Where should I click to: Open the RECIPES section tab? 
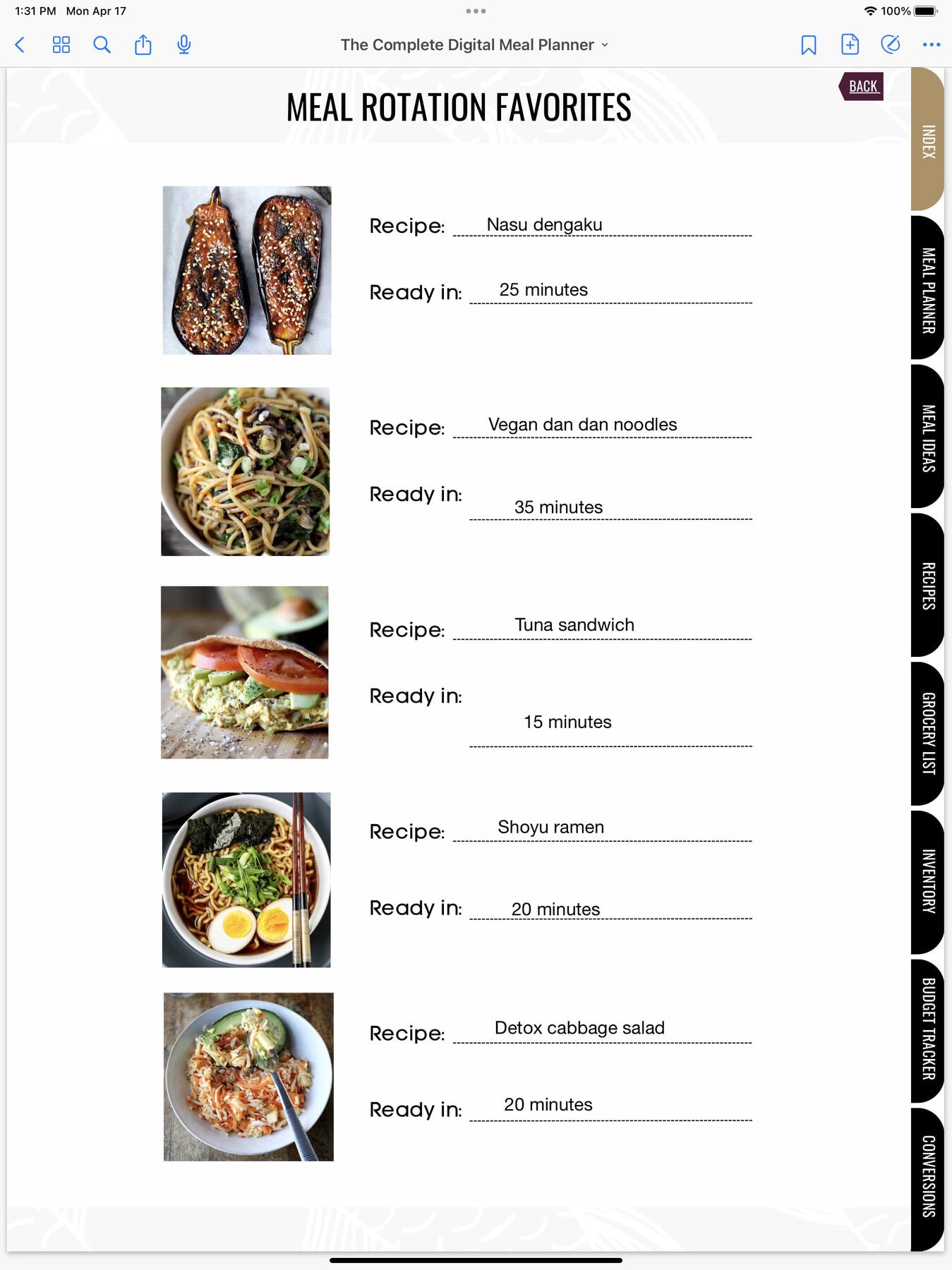coord(927,586)
